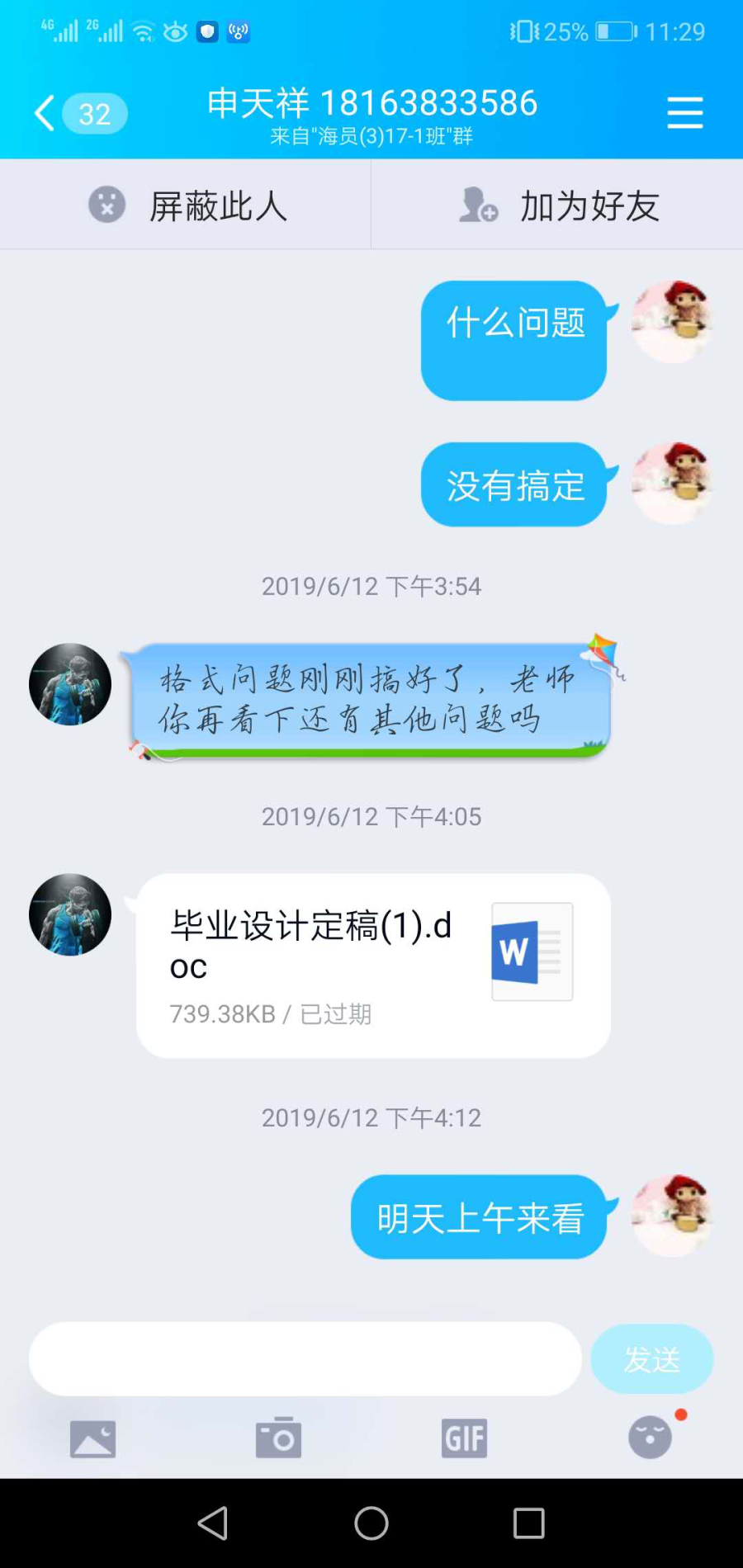View 申天祥's profile avatar beside the doc file

point(70,914)
